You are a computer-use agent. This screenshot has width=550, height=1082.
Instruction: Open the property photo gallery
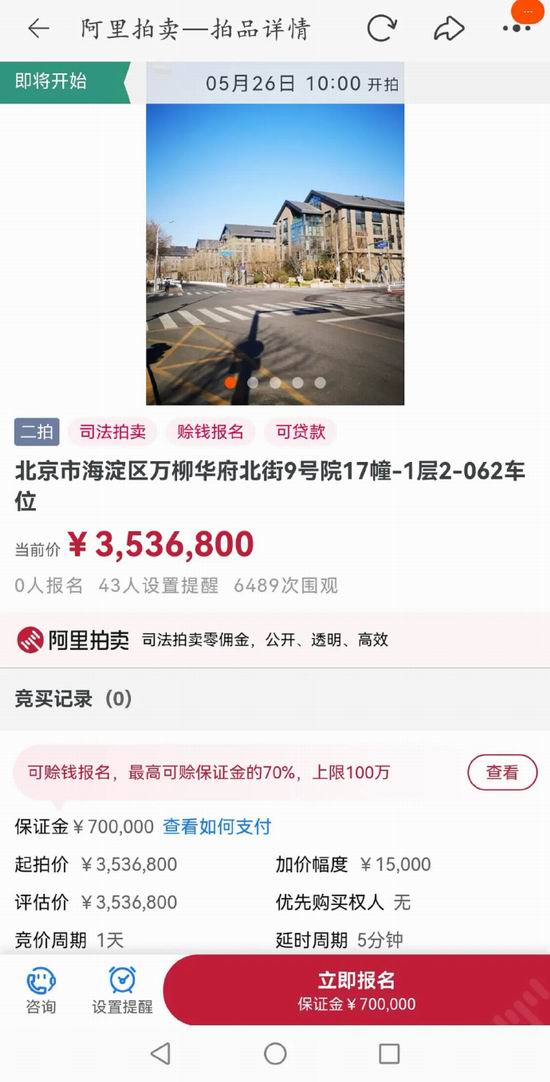coord(275,254)
